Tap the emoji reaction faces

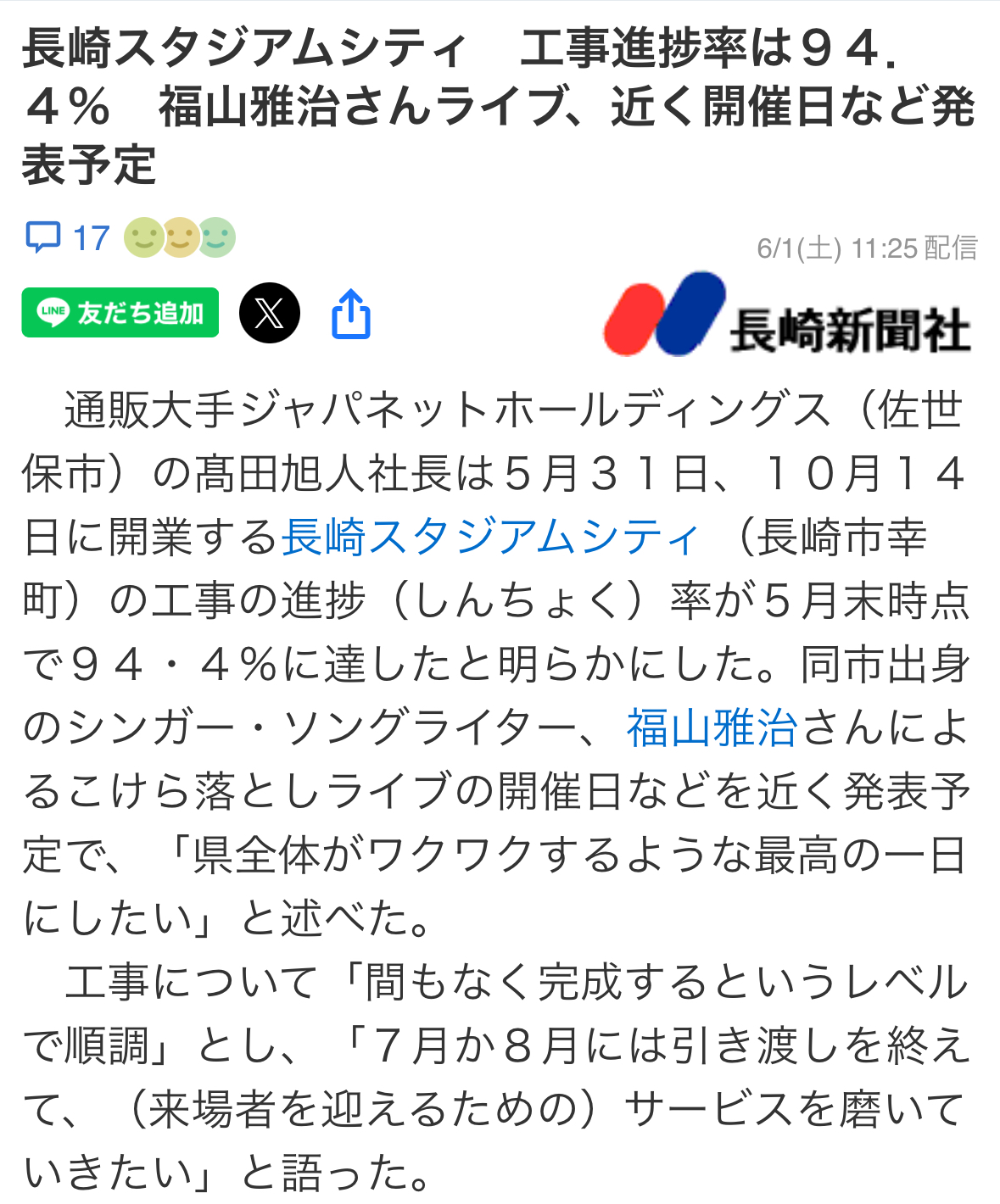tap(180, 238)
